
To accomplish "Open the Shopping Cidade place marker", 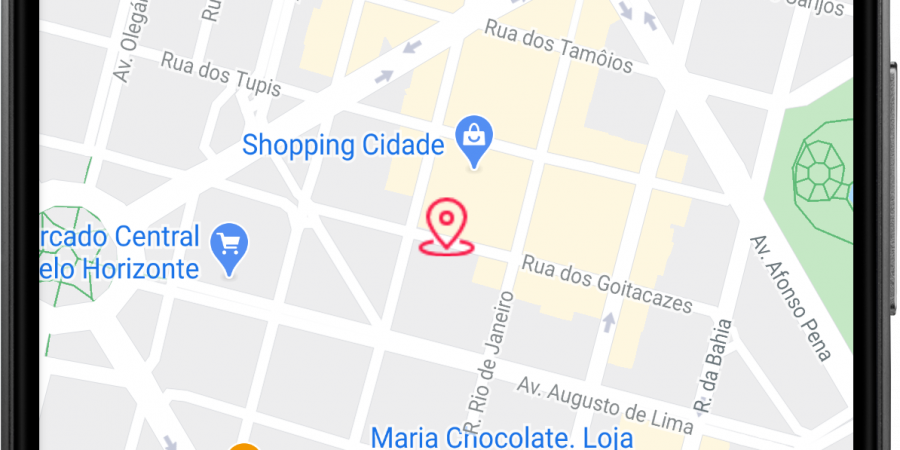I will (x=472, y=140).
